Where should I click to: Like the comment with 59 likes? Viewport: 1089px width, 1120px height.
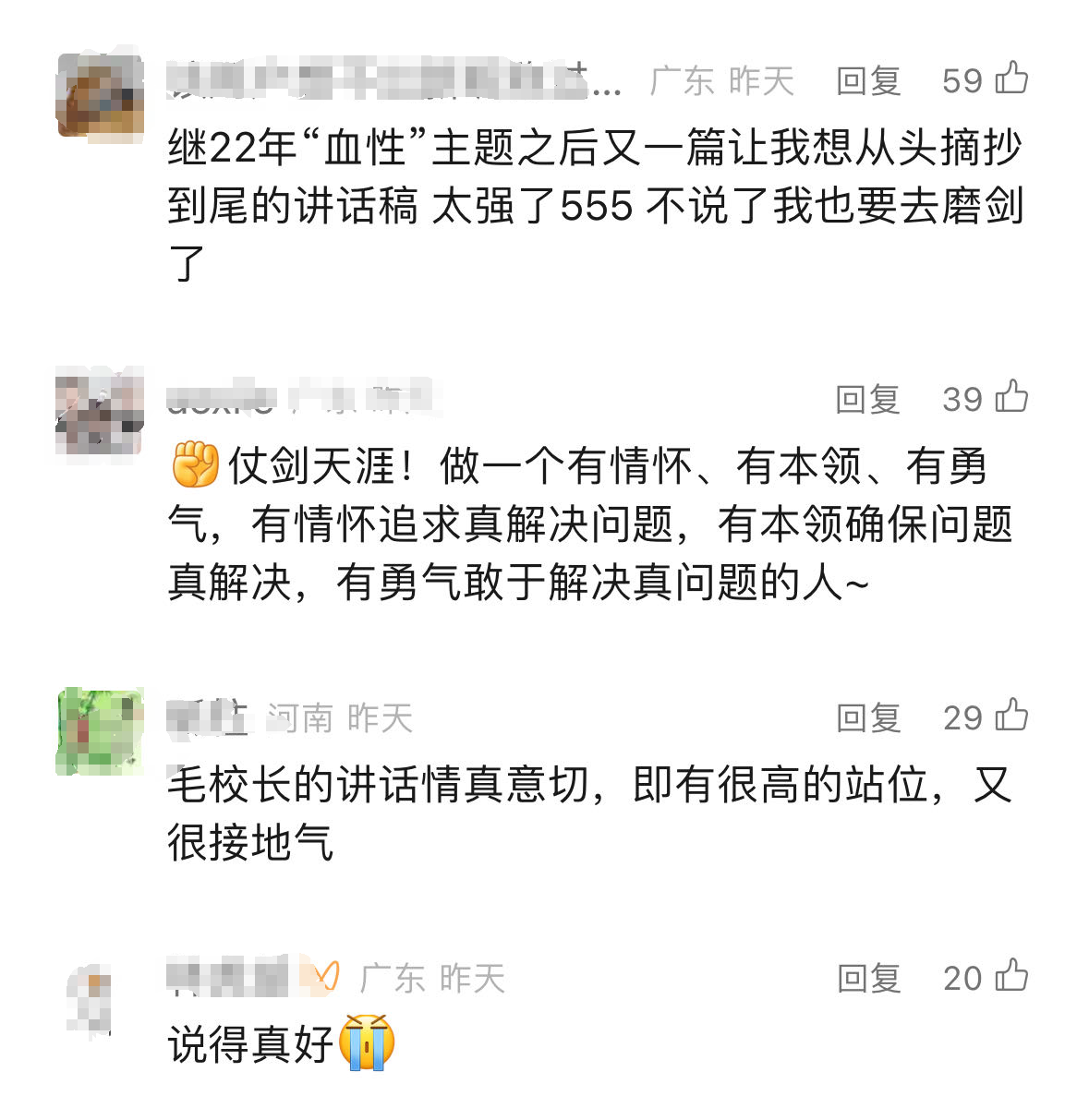point(1011,78)
